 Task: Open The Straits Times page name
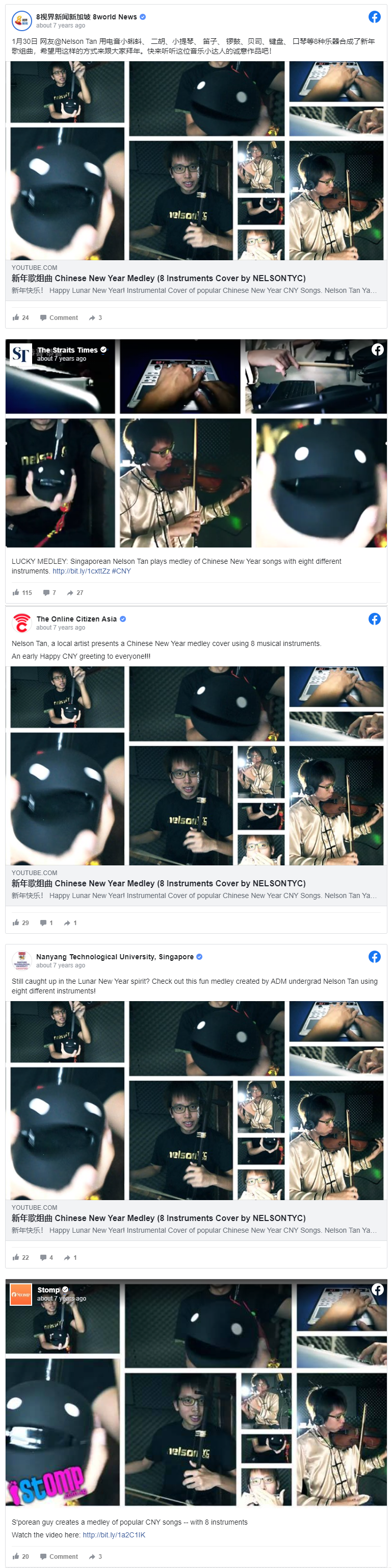pyautogui.click(x=67, y=350)
